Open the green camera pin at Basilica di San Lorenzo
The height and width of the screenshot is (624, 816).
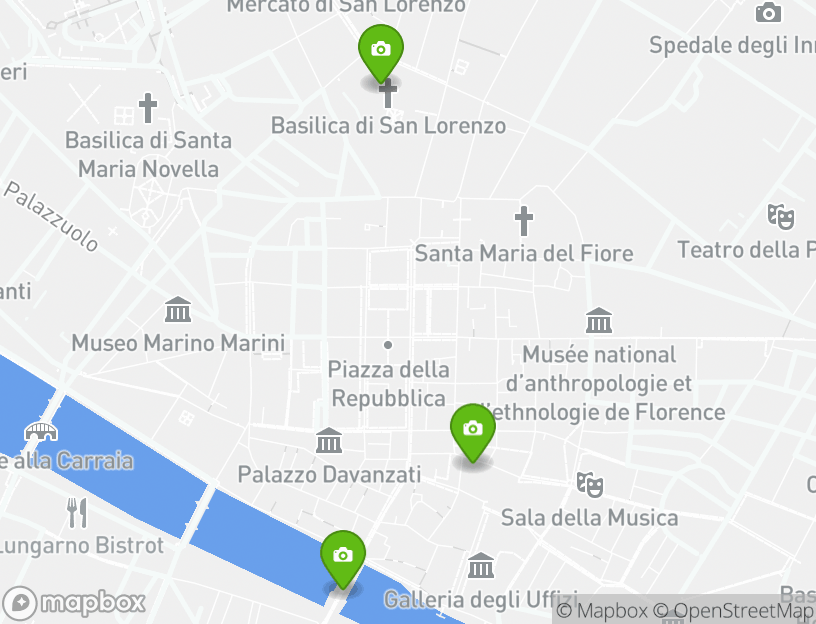coord(380,50)
